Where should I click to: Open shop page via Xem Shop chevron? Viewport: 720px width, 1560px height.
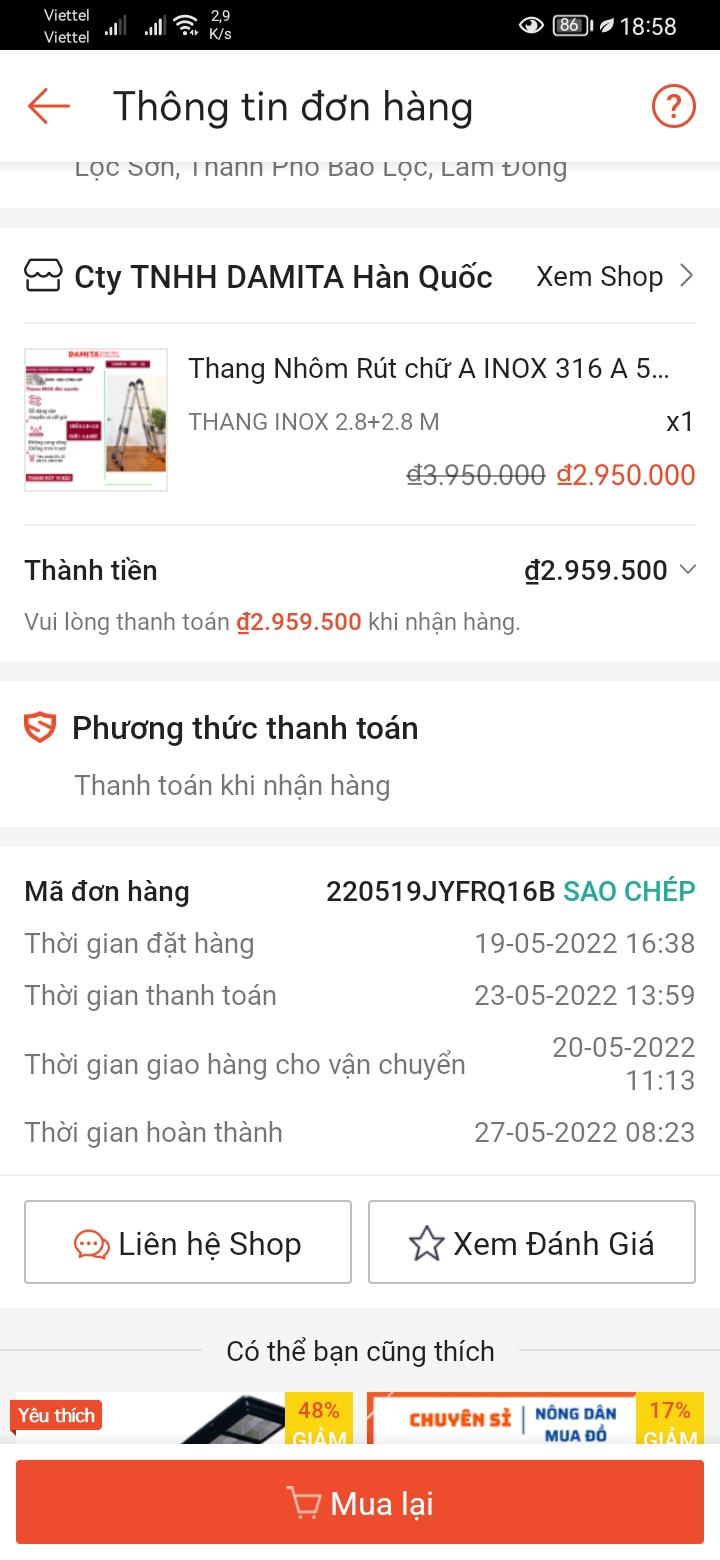click(689, 276)
